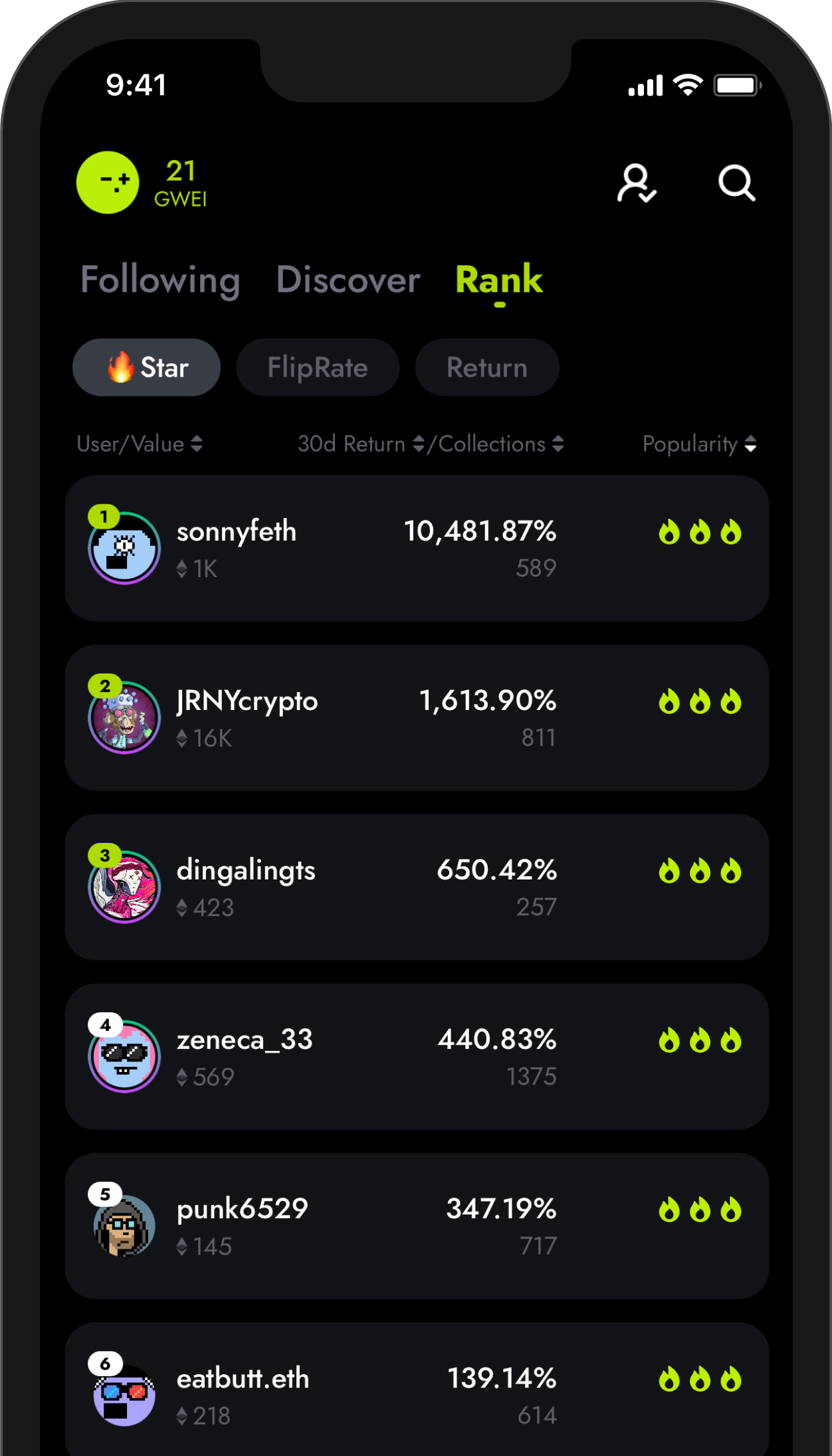This screenshot has width=832, height=1456.
Task: Open the search icon
Action: (x=736, y=184)
